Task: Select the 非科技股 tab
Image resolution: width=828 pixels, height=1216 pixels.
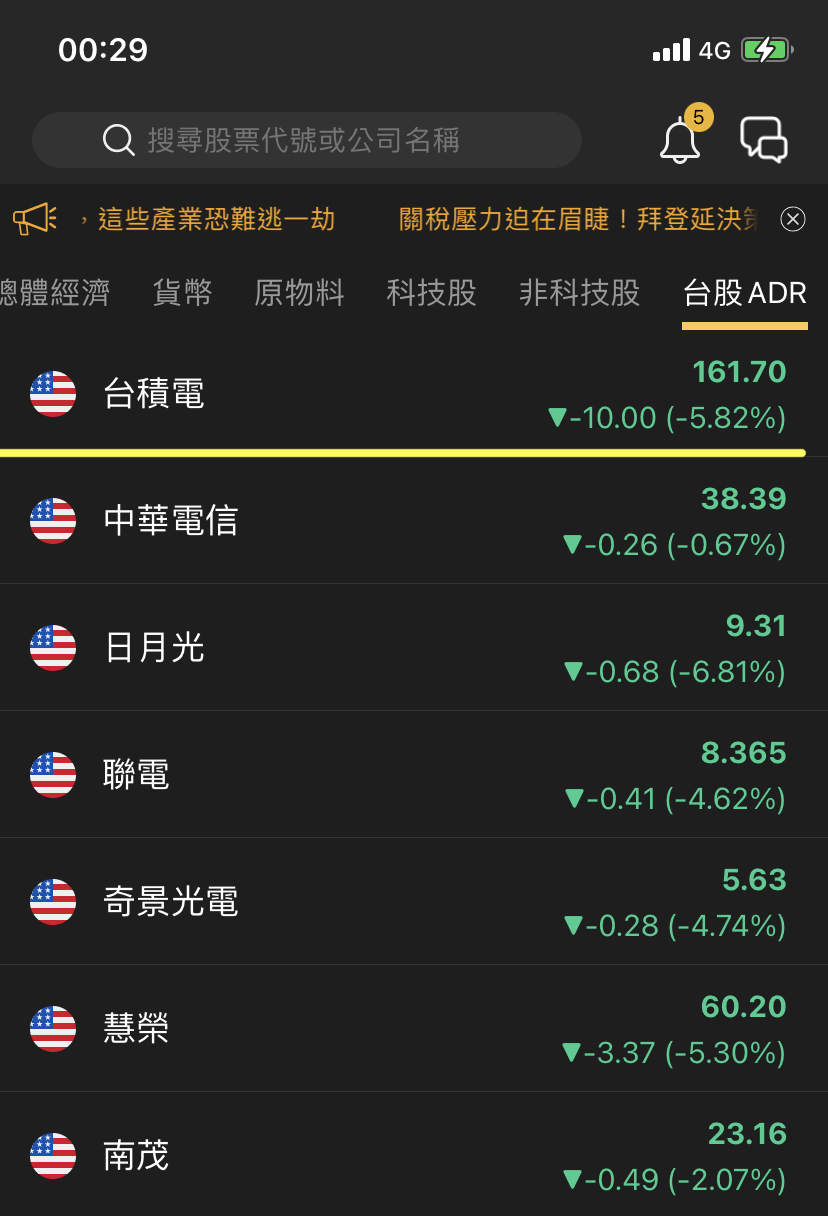Action: (x=580, y=293)
